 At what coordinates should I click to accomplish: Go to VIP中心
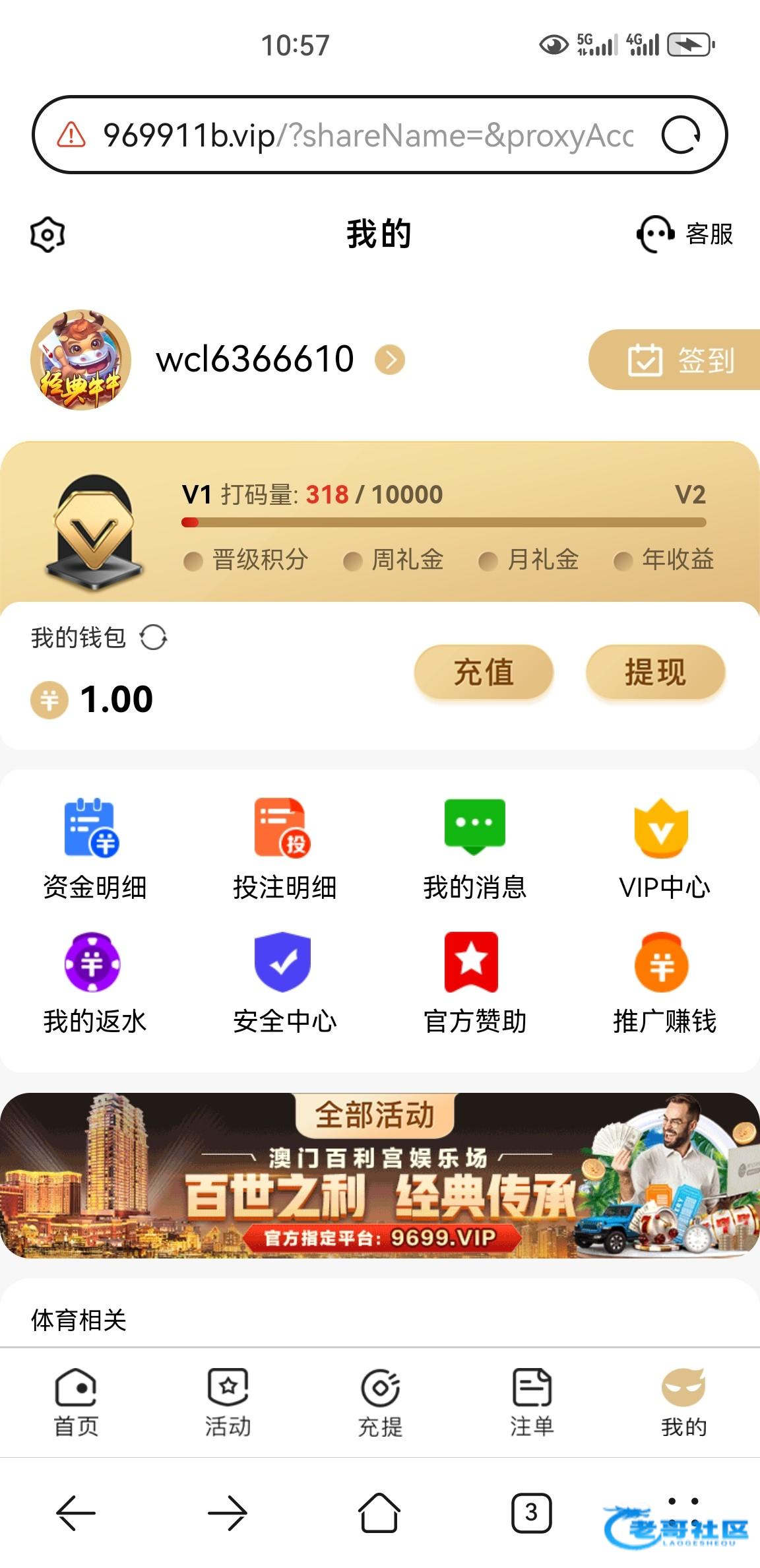tap(665, 849)
